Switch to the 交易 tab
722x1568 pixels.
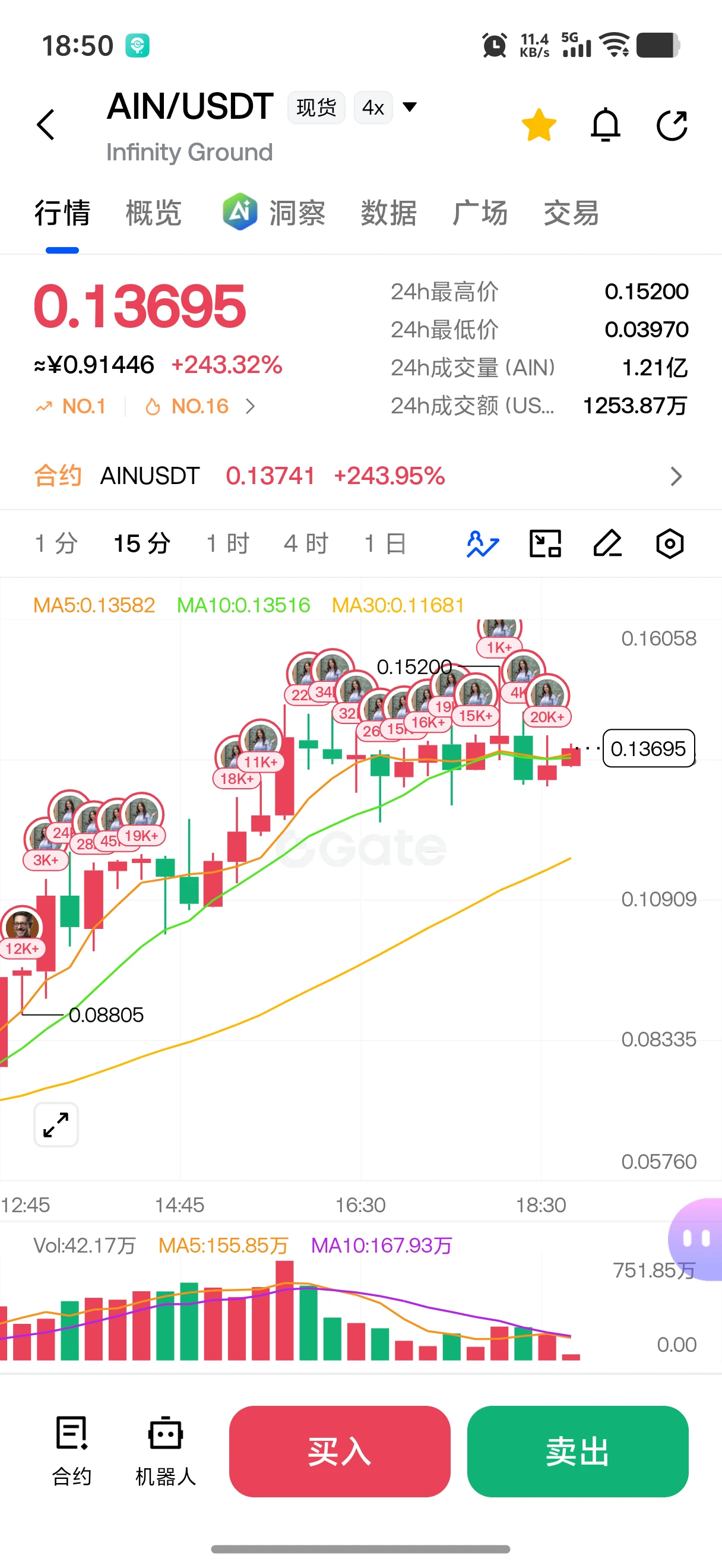coord(571,213)
